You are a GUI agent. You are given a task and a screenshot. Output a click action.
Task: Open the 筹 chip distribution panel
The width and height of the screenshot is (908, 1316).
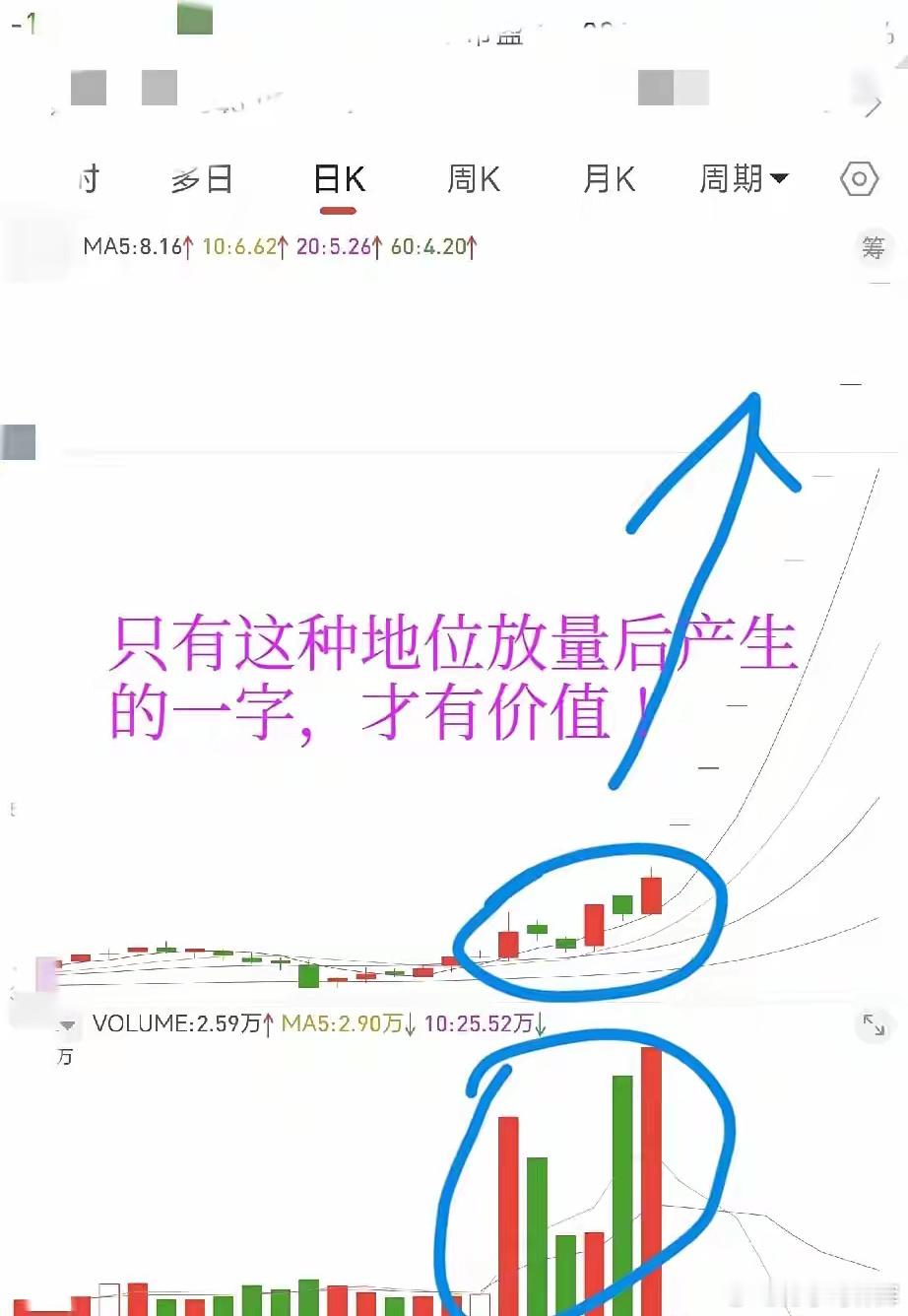875,248
